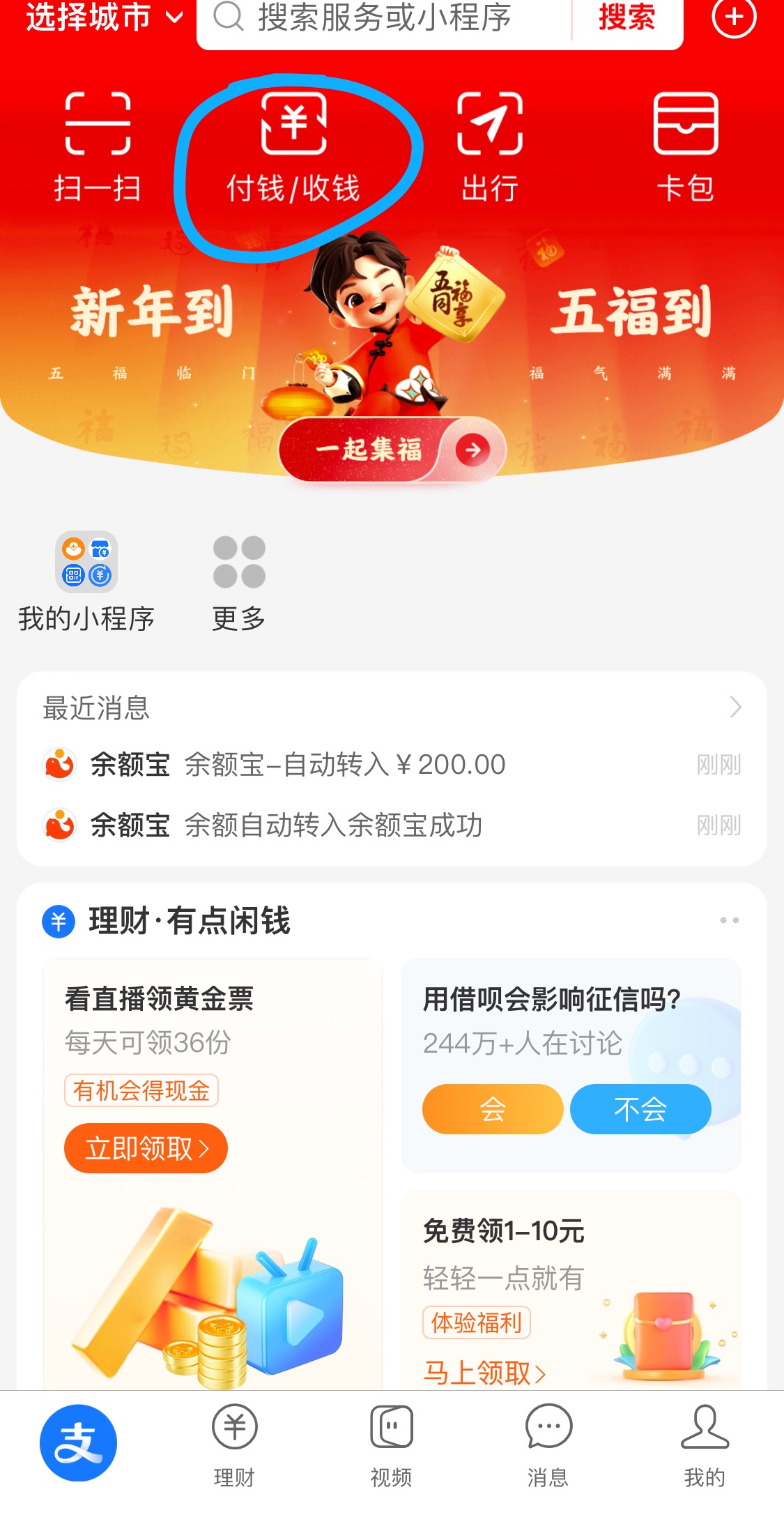Image resolution: width=784 pixels, height=1517 pixels.
Task: Tap 不会 in the 借呗 poll
Action: coord(640,1108)
